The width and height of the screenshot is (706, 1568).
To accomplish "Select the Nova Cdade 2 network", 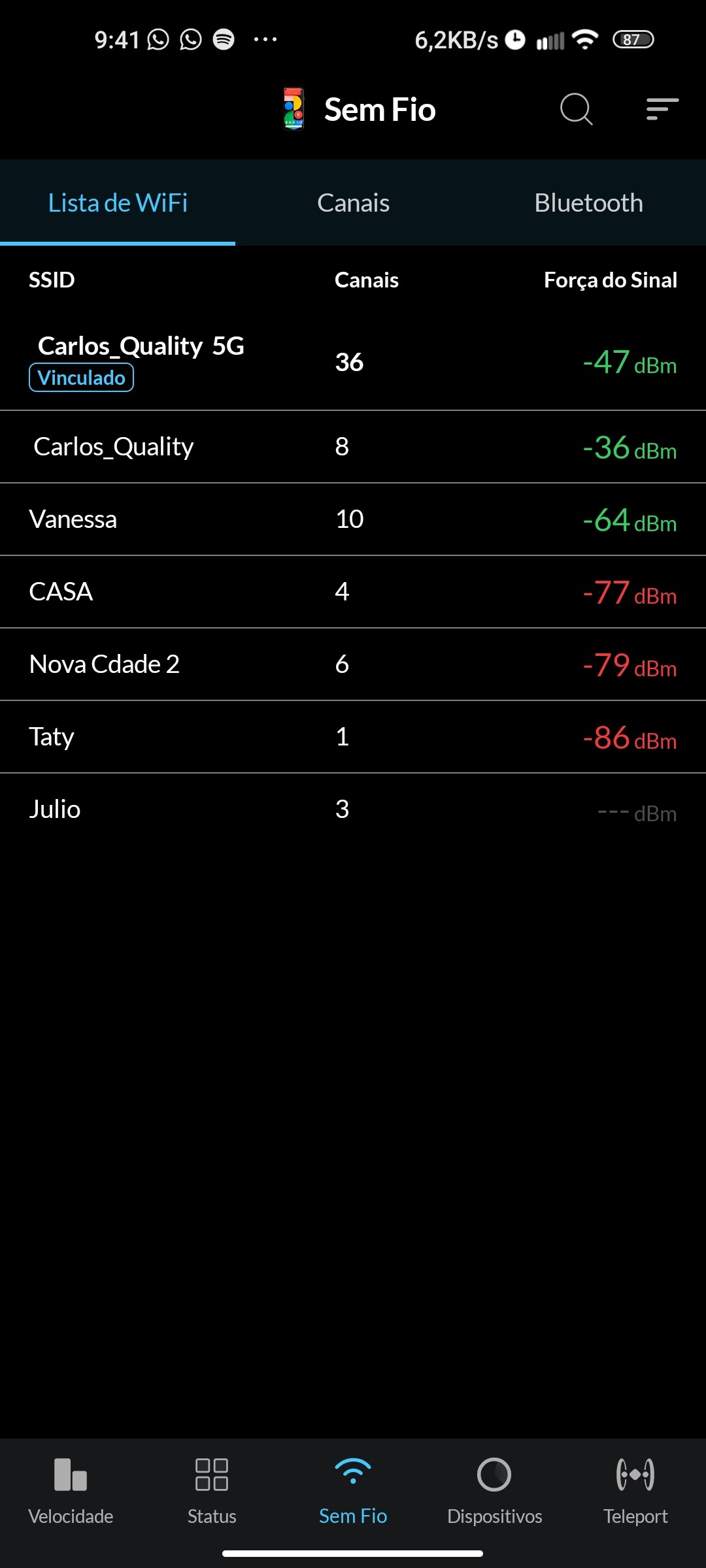I will (353, 664).
